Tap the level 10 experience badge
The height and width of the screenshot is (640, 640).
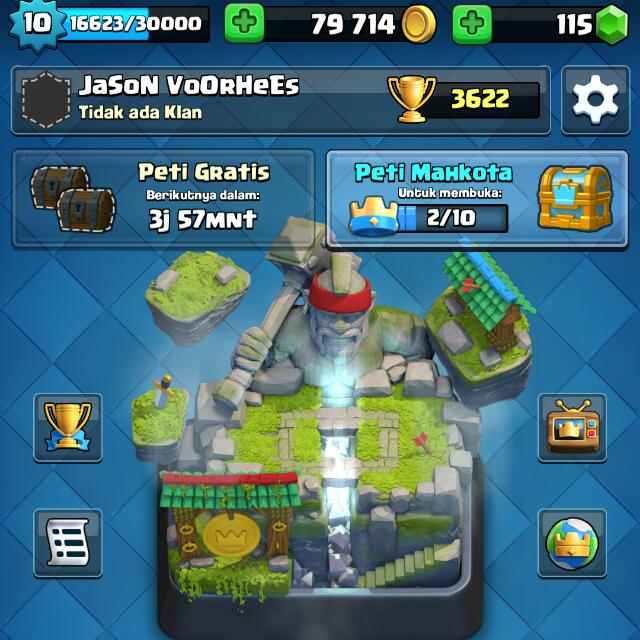[x=34, y=23]
